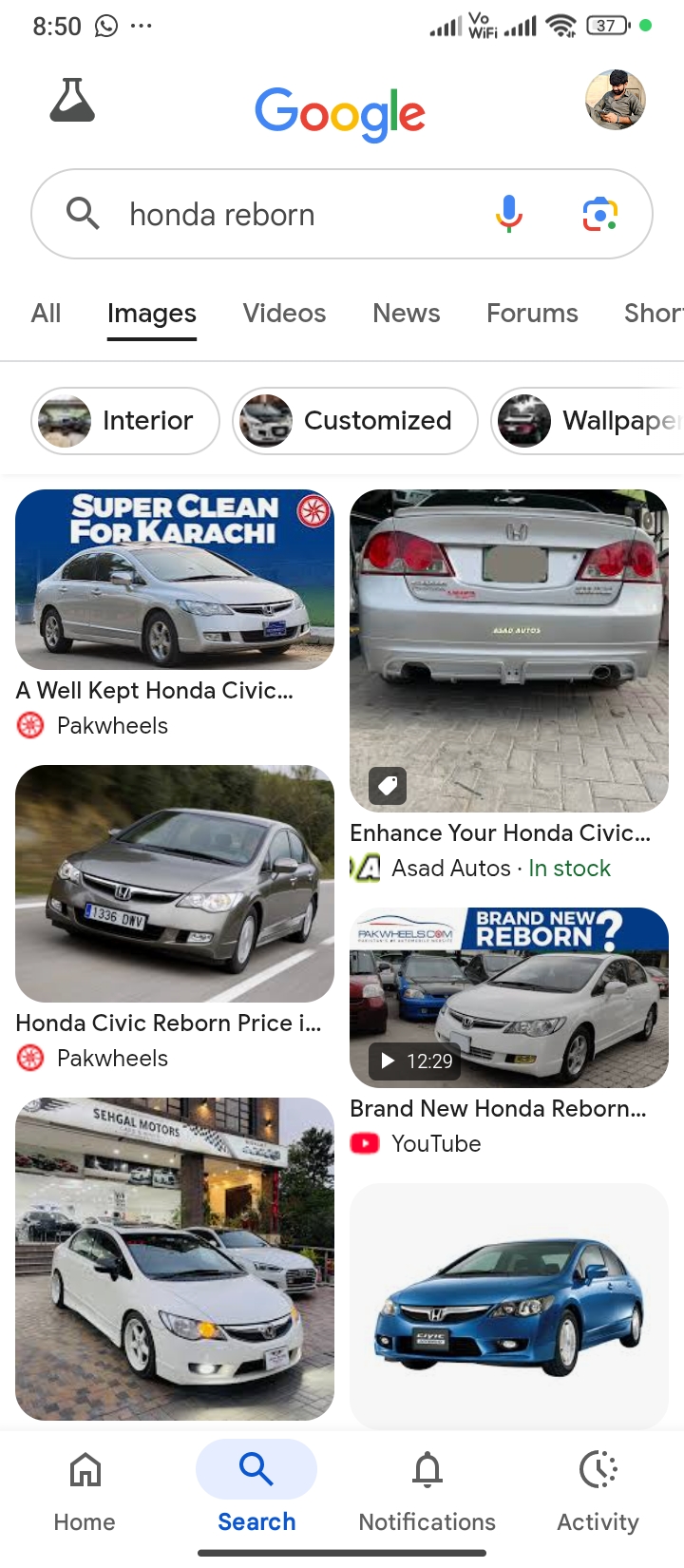Open Google Lens camera search
The image size is (684, 1568).
(x=599, y=214)
